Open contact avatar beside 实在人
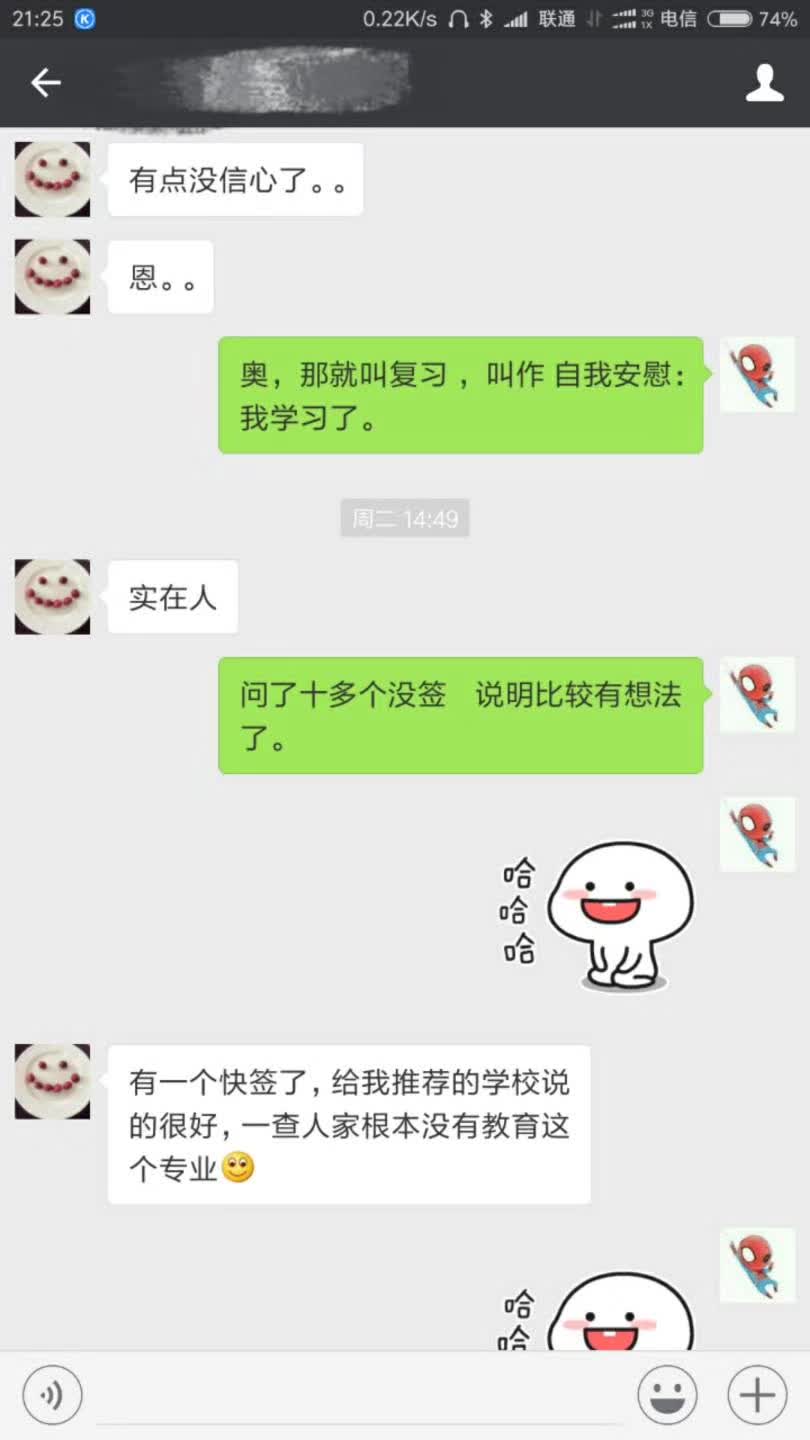Screen dimensions: 810x1440 pos(52,597)
